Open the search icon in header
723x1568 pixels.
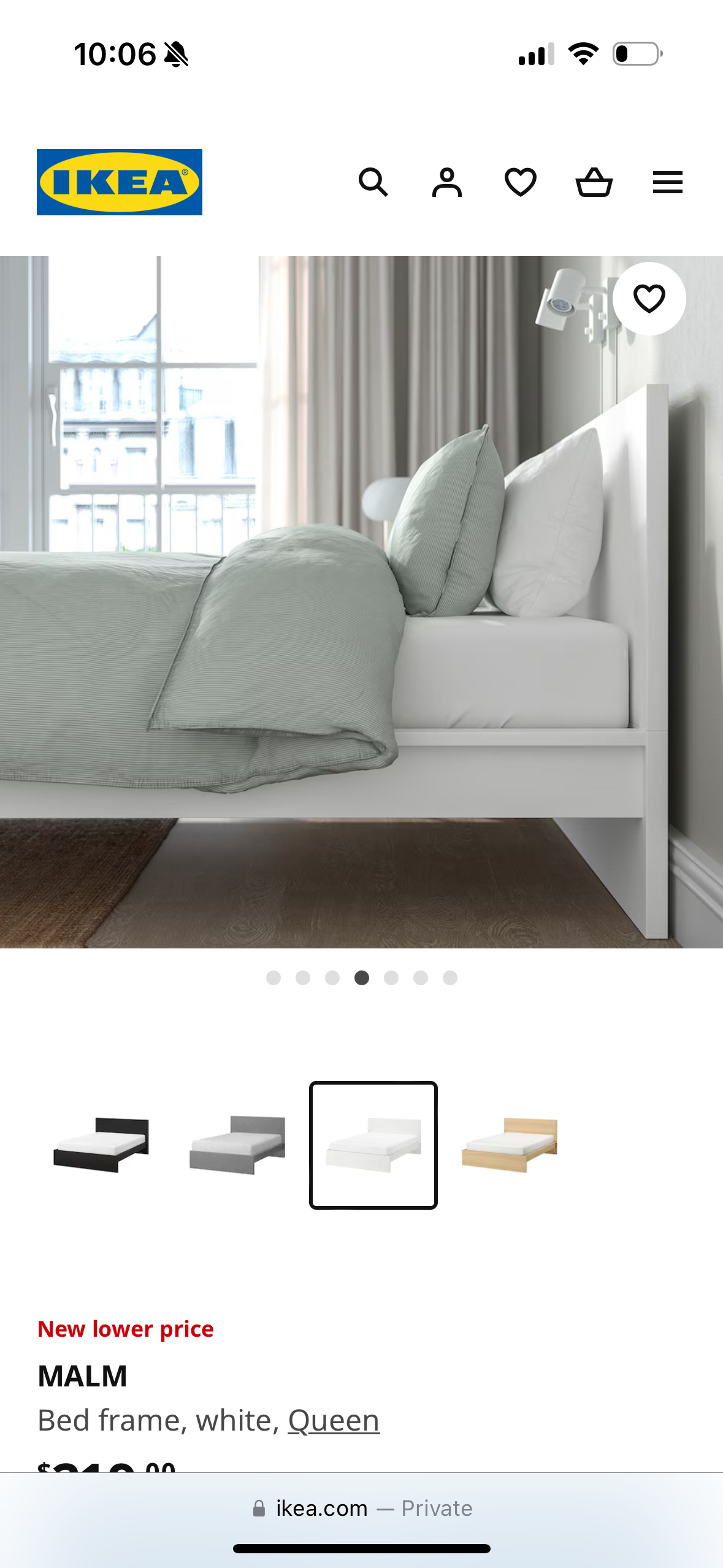click(x=373, y=182)
